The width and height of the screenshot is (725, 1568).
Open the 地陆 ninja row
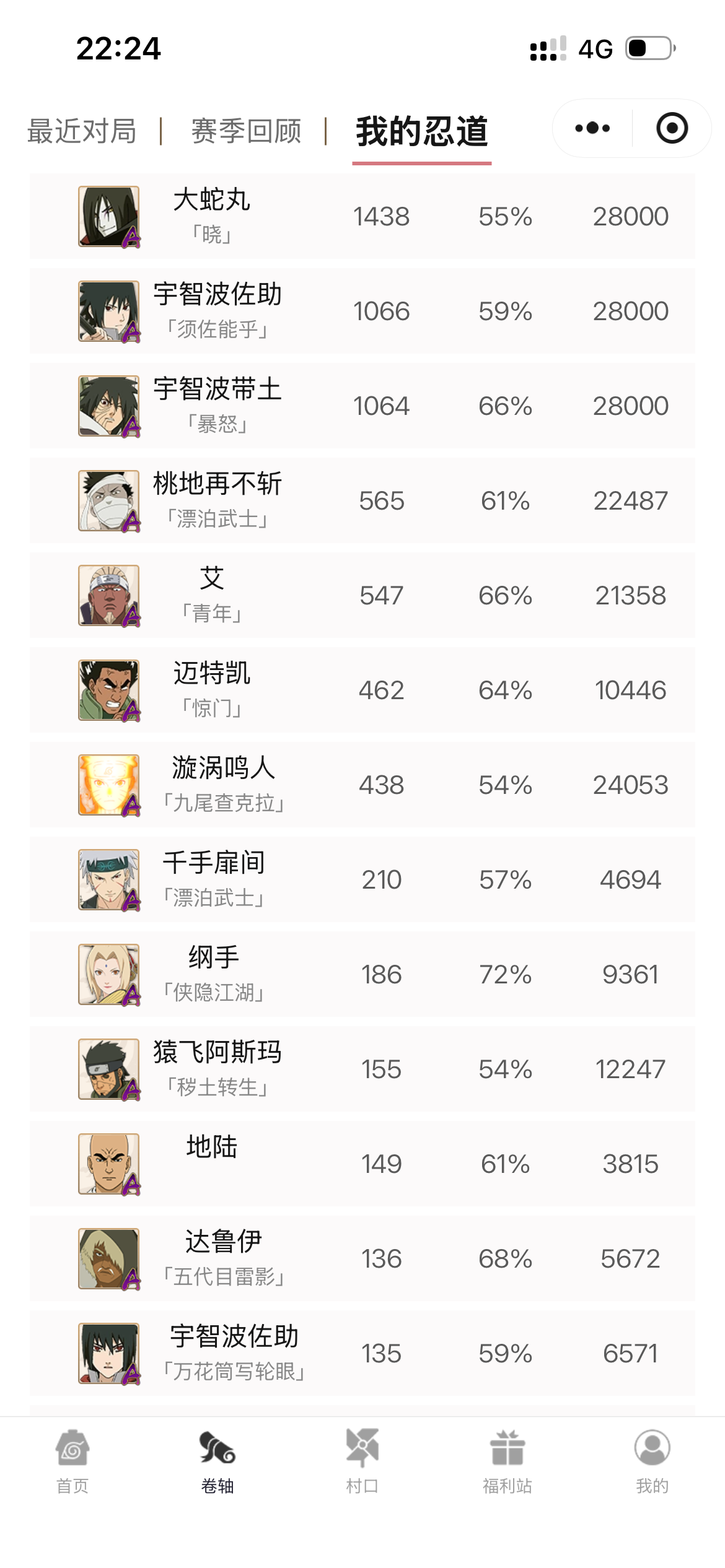pyautogui.click(x=362, y=1164)
